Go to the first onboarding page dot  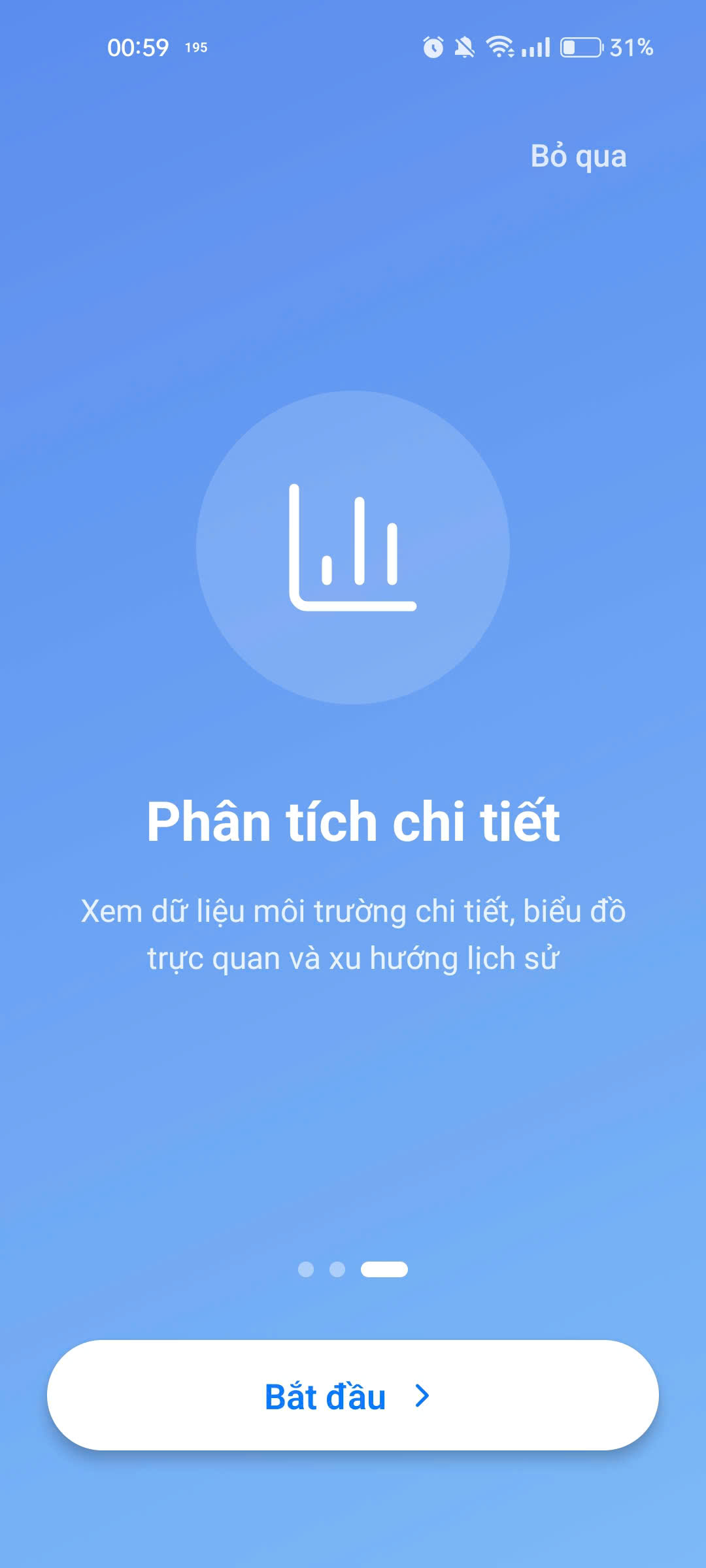(306, 1269)
